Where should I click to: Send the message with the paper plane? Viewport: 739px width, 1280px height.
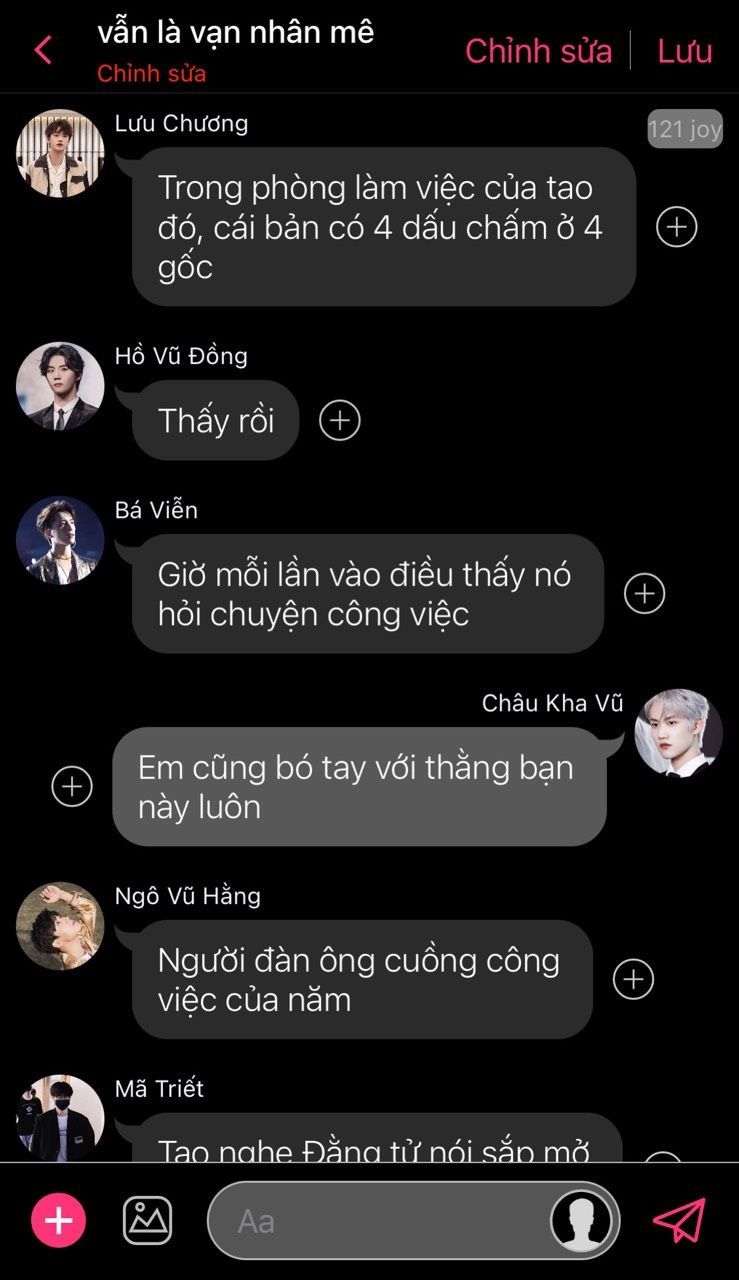pyautogui.click(x=679, y=1220)
